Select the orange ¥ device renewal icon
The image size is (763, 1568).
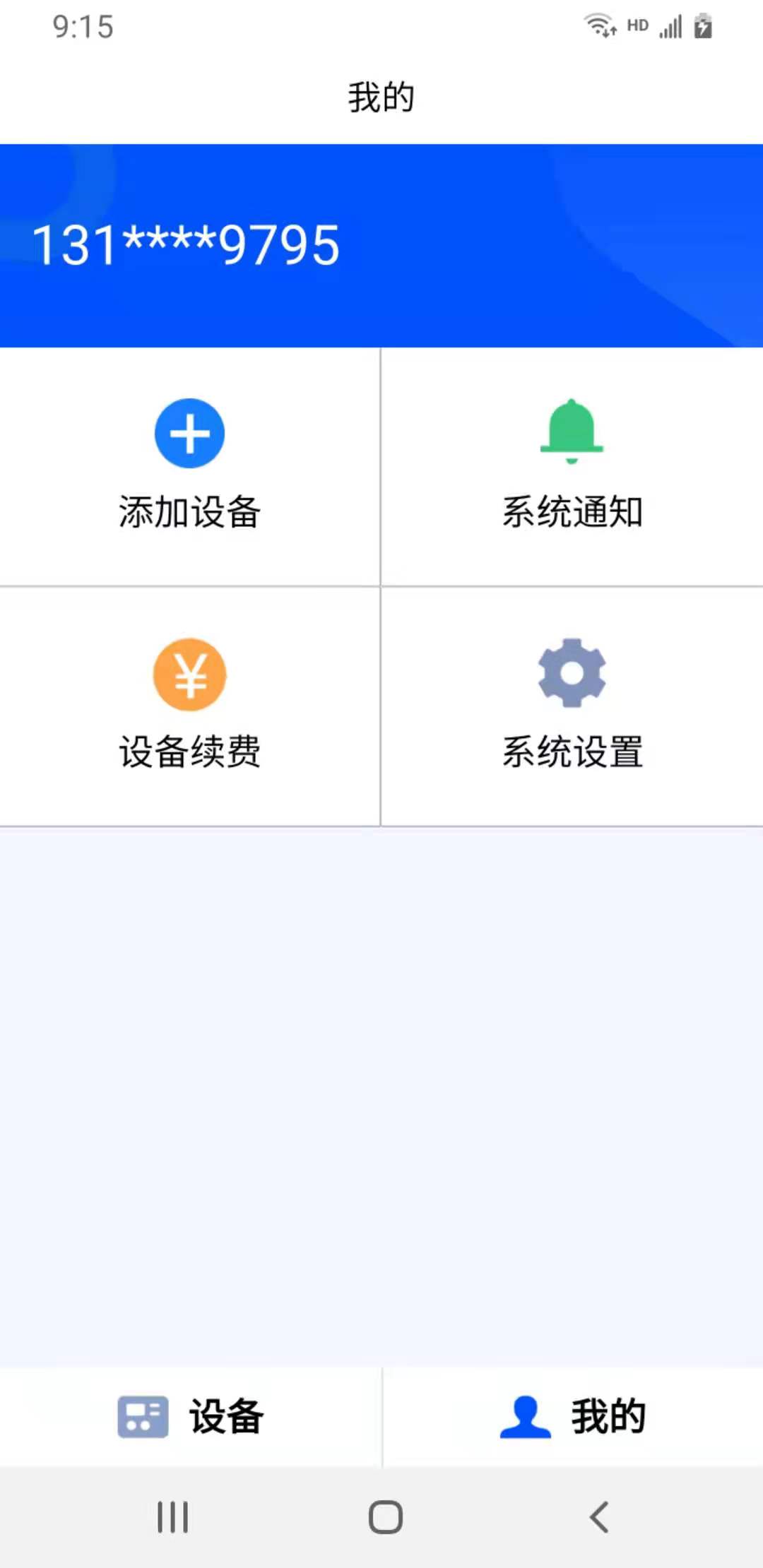189,675
